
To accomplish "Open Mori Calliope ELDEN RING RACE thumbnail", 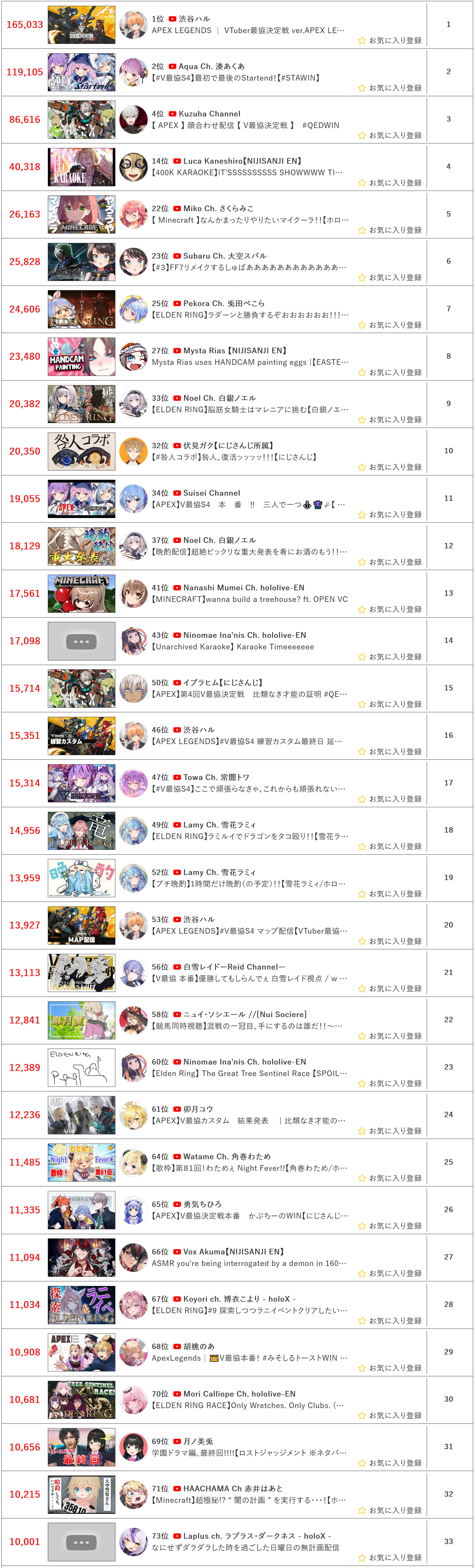I will click(x=82, y=1399).
